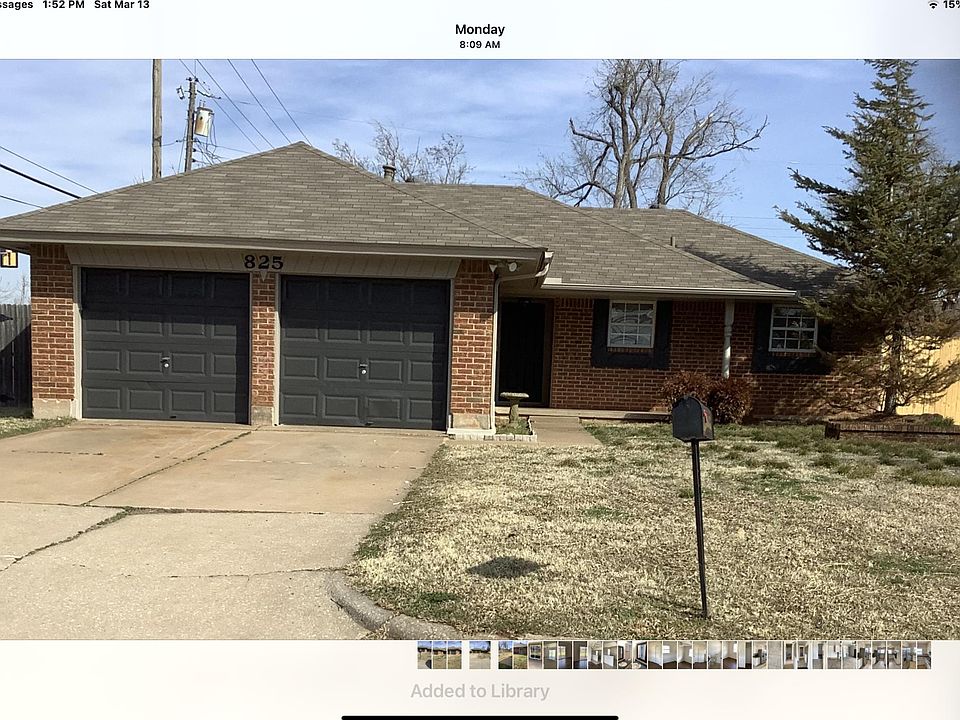The width and height of the screenshot is (960, 720).
Task: Select the first thumbnail in the photo scrubber
Action: pos(424,655)
